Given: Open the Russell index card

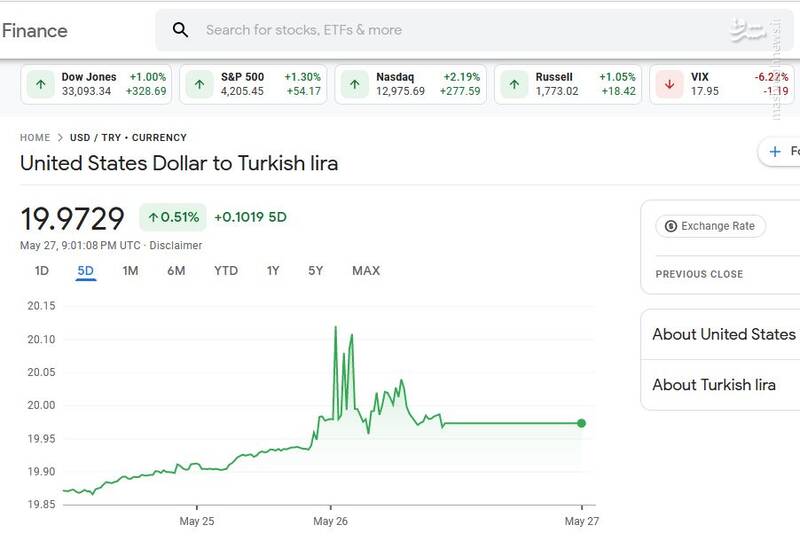Looking at the screenshot, I should click(x=570, y=84).
